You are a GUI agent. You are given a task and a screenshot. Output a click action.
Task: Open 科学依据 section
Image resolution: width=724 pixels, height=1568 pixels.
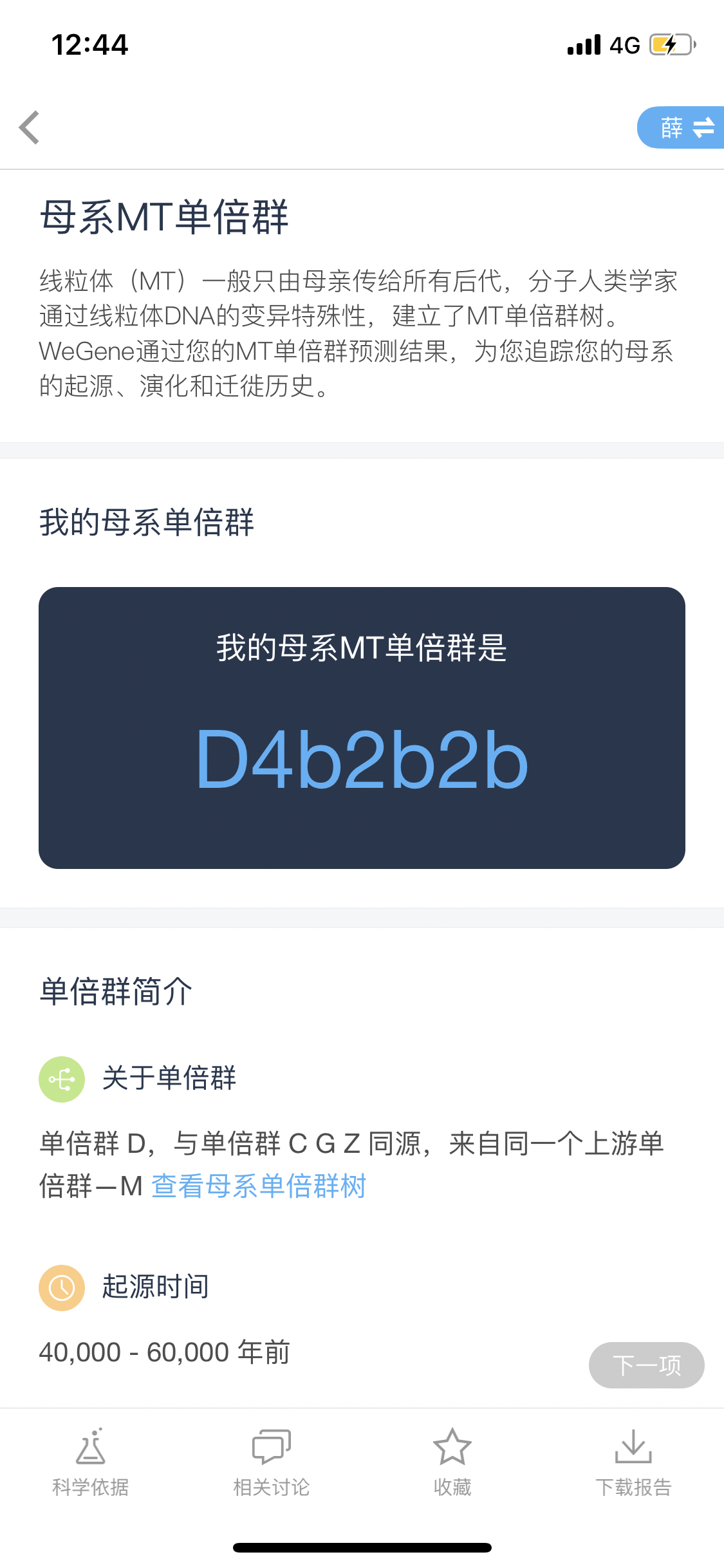coord(91,1463)
